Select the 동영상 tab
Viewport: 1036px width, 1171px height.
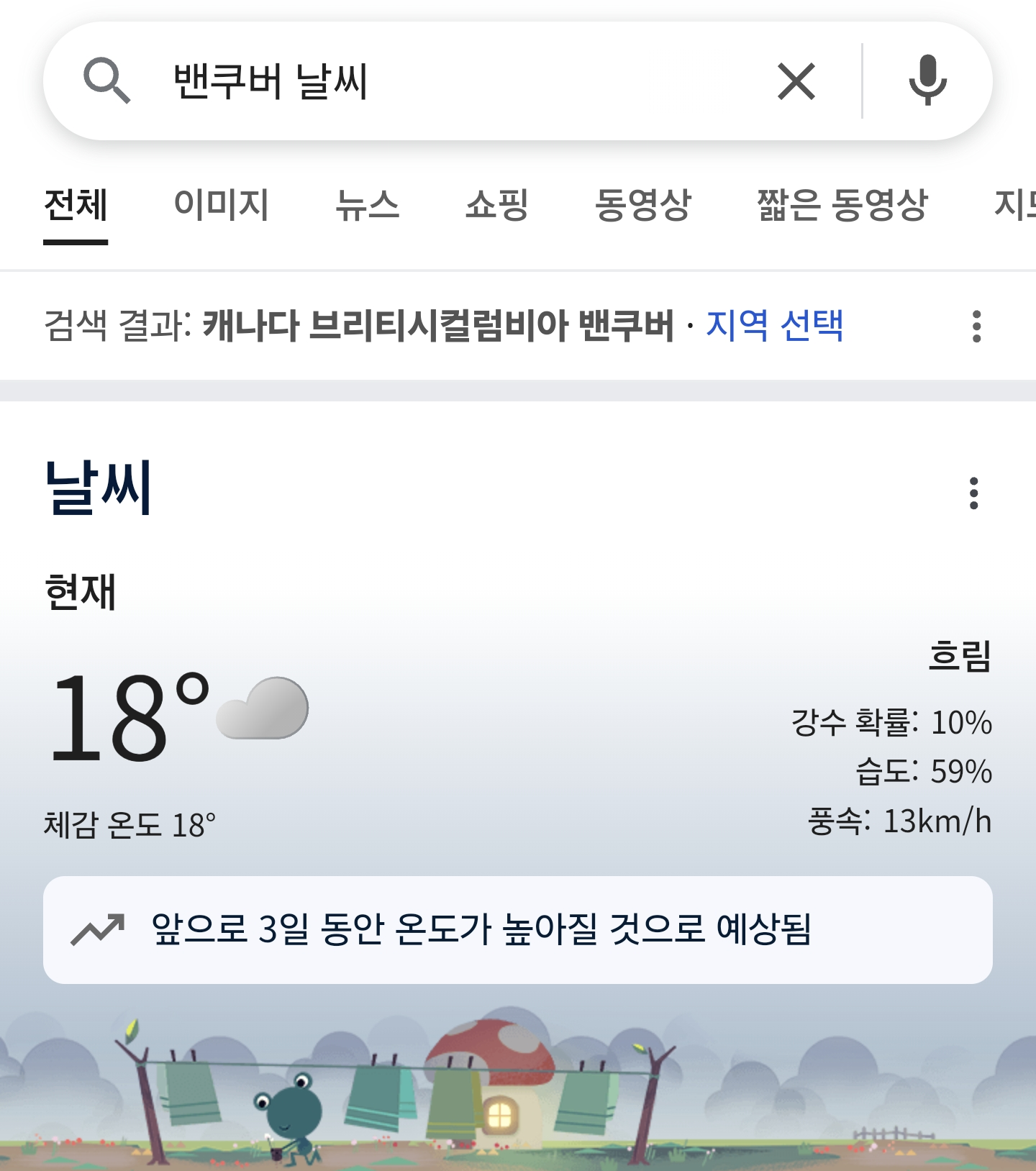642,205
